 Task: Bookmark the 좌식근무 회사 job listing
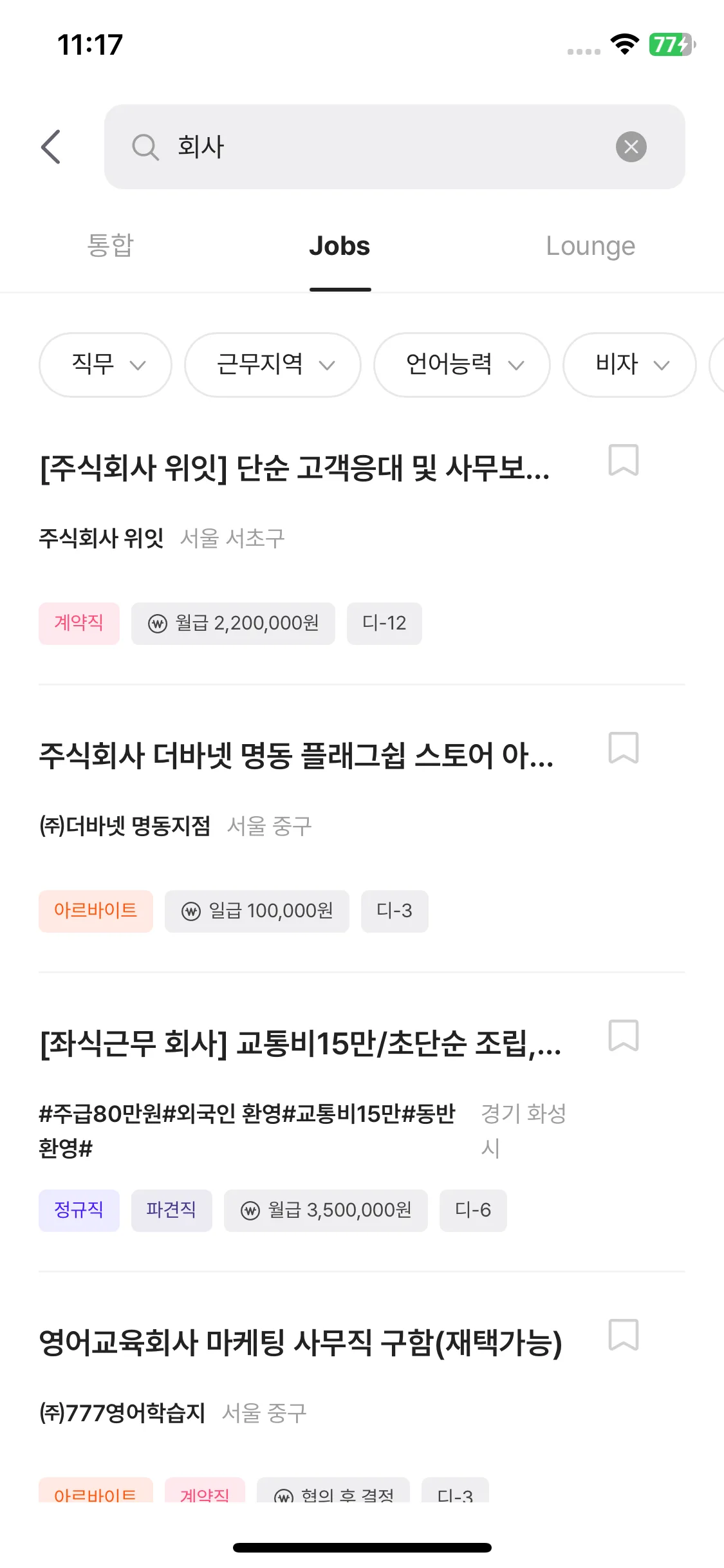point(623,1036)
